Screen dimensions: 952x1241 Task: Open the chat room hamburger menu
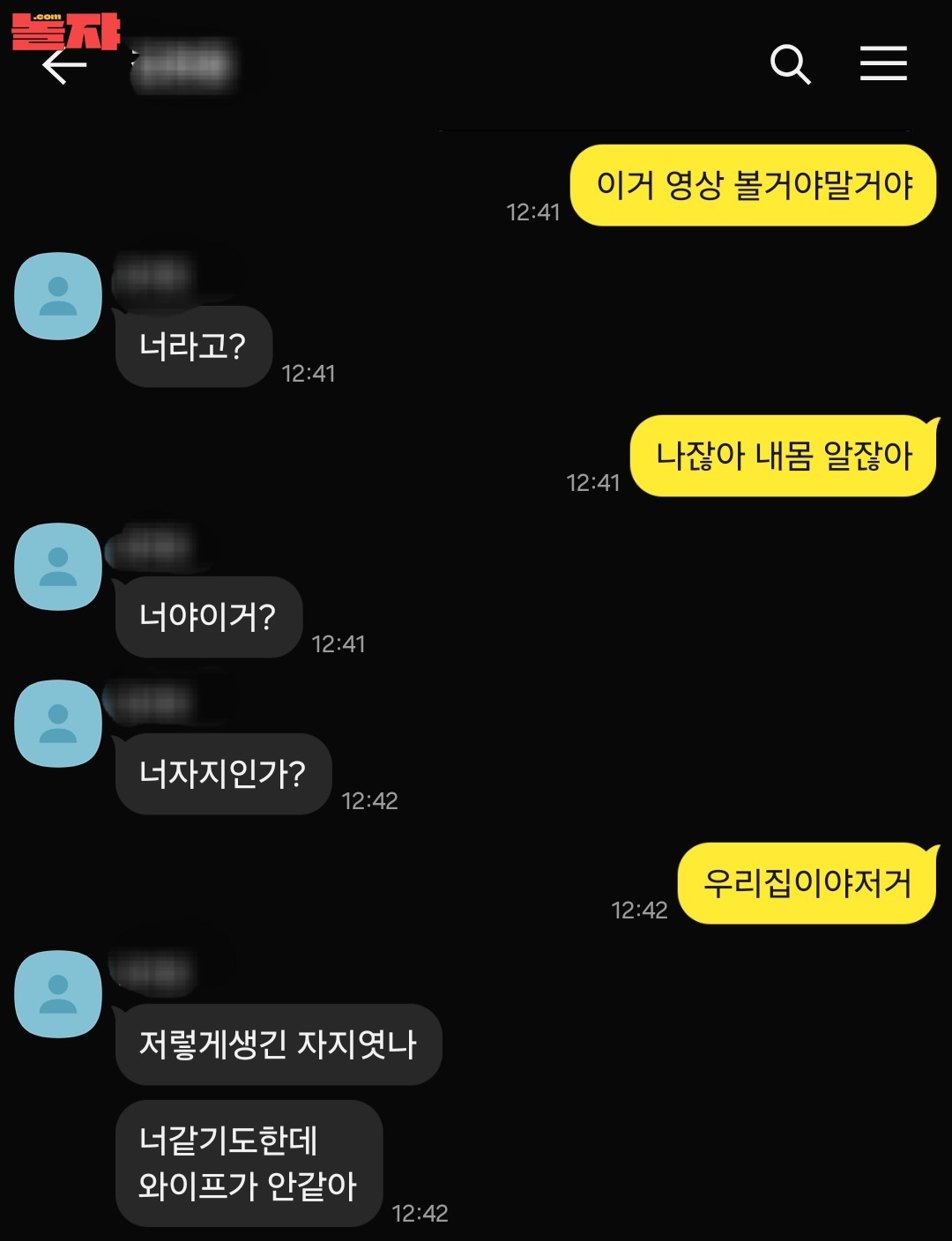[883, 63]
